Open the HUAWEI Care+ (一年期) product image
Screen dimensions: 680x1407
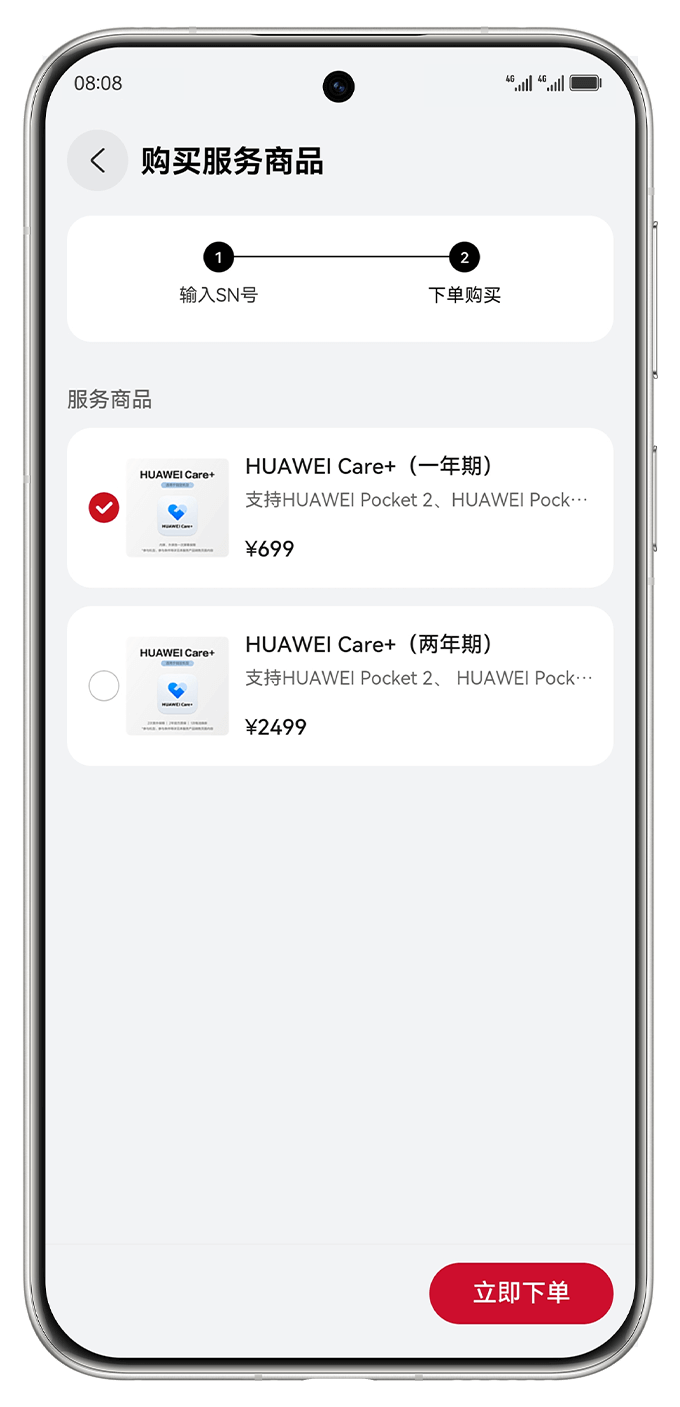177,508
